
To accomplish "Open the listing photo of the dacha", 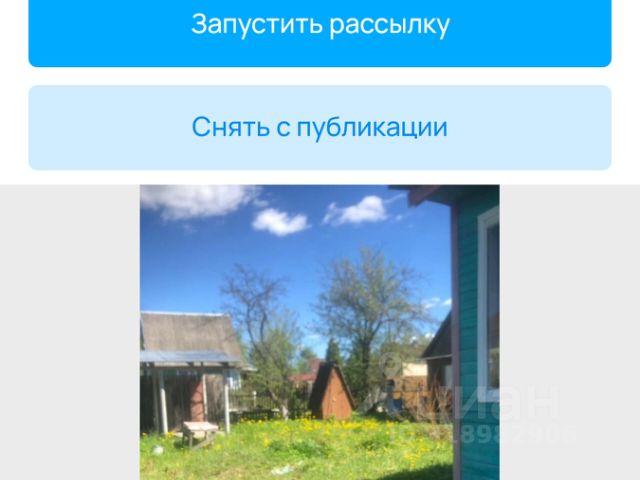I will pyautogui.click(x=319, y=332).
